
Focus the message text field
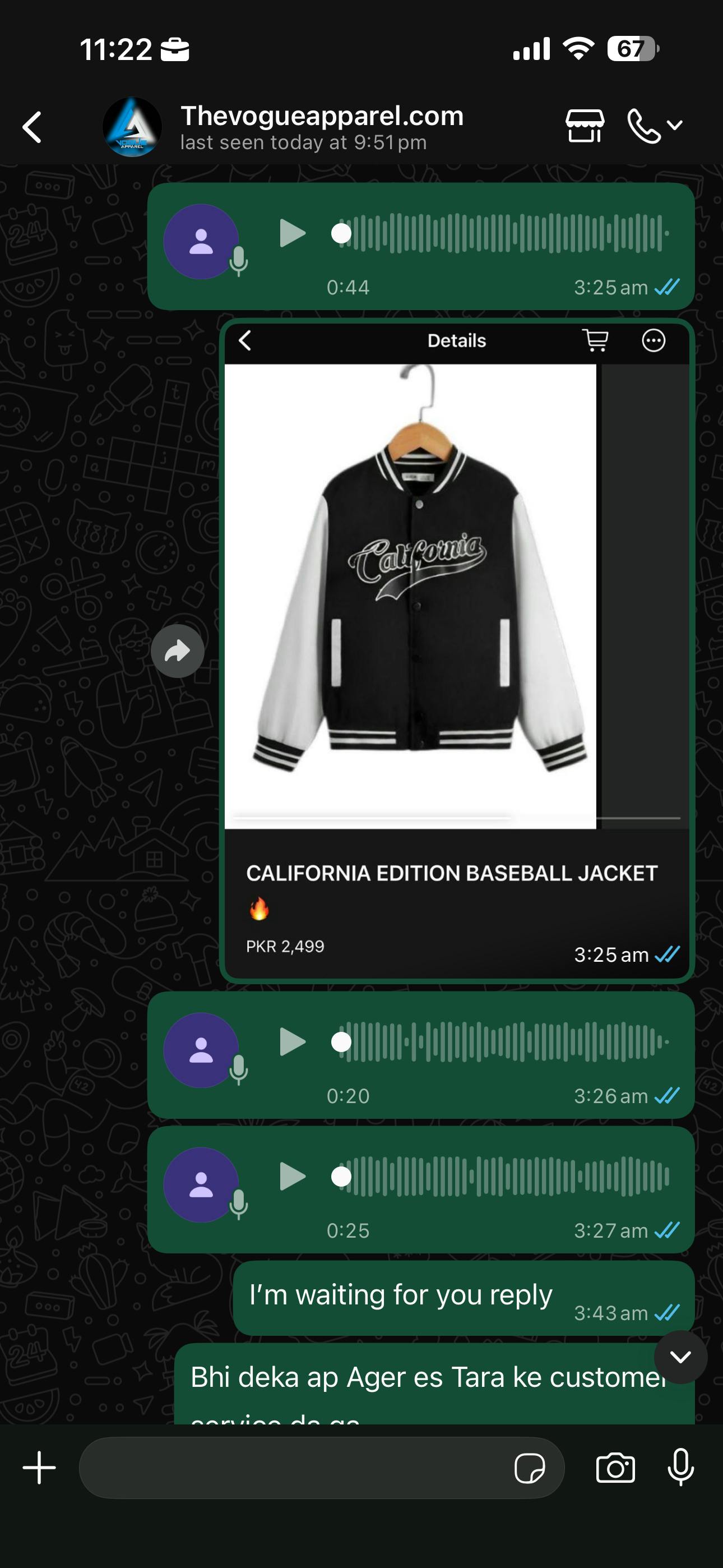click(x=292, y=1468)
